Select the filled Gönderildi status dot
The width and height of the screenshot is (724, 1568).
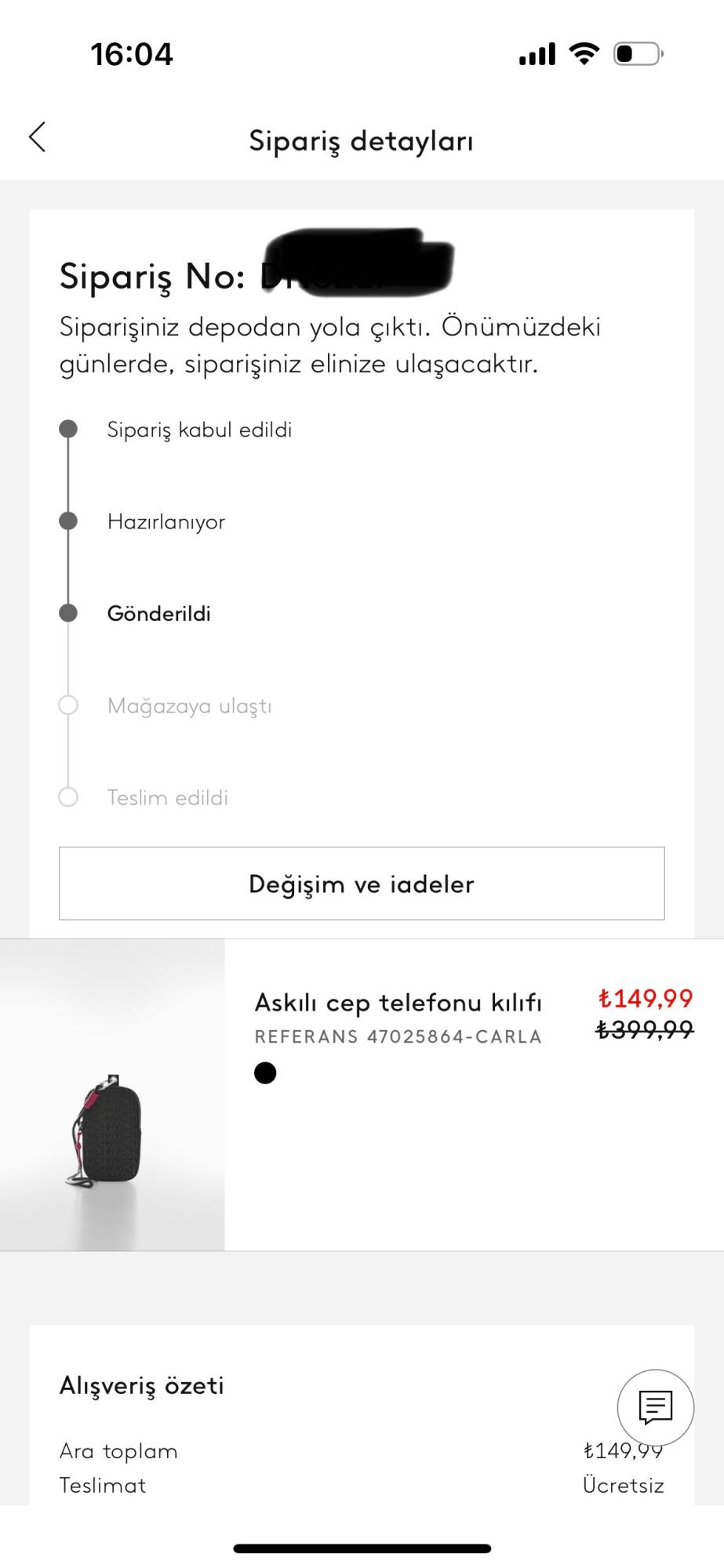pyautogui.click(x=69, y=613)
